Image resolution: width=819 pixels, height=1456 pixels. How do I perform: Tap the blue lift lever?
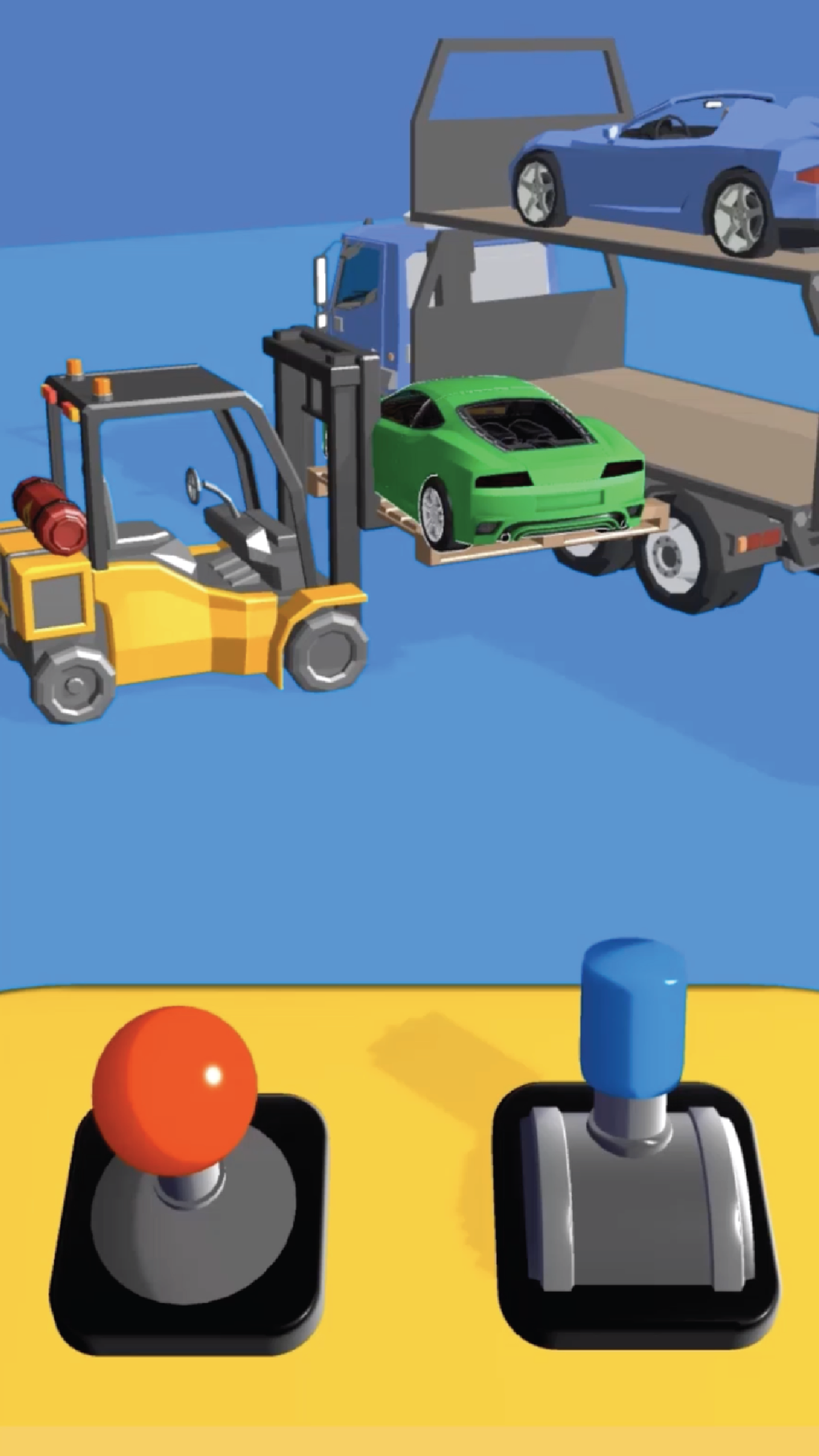click(633, 1016)
